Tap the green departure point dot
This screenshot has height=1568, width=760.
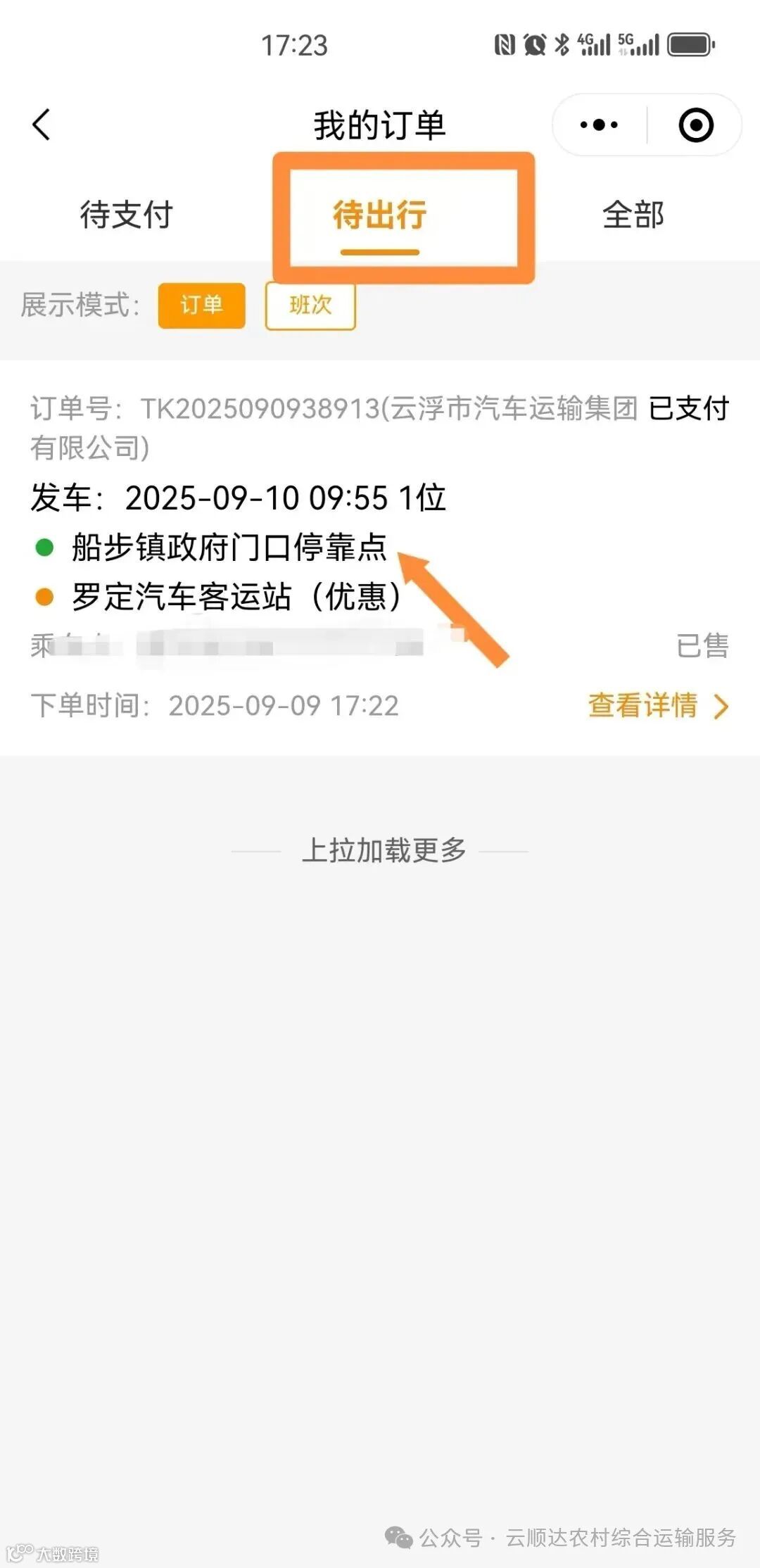(x=46, y=545)
